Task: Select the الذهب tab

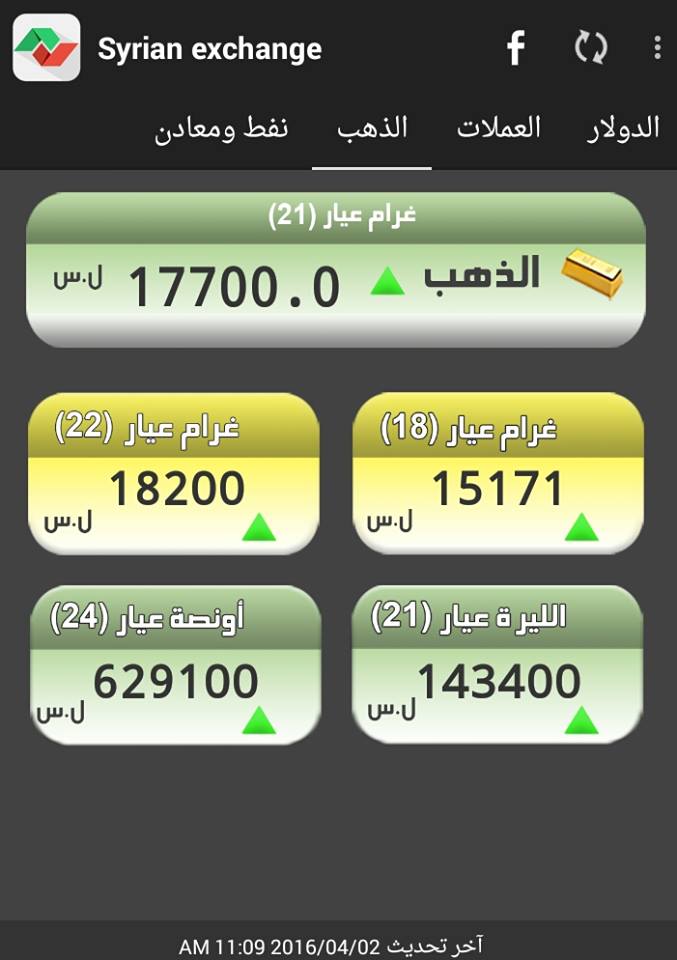Action: click(x=372, y=129)
